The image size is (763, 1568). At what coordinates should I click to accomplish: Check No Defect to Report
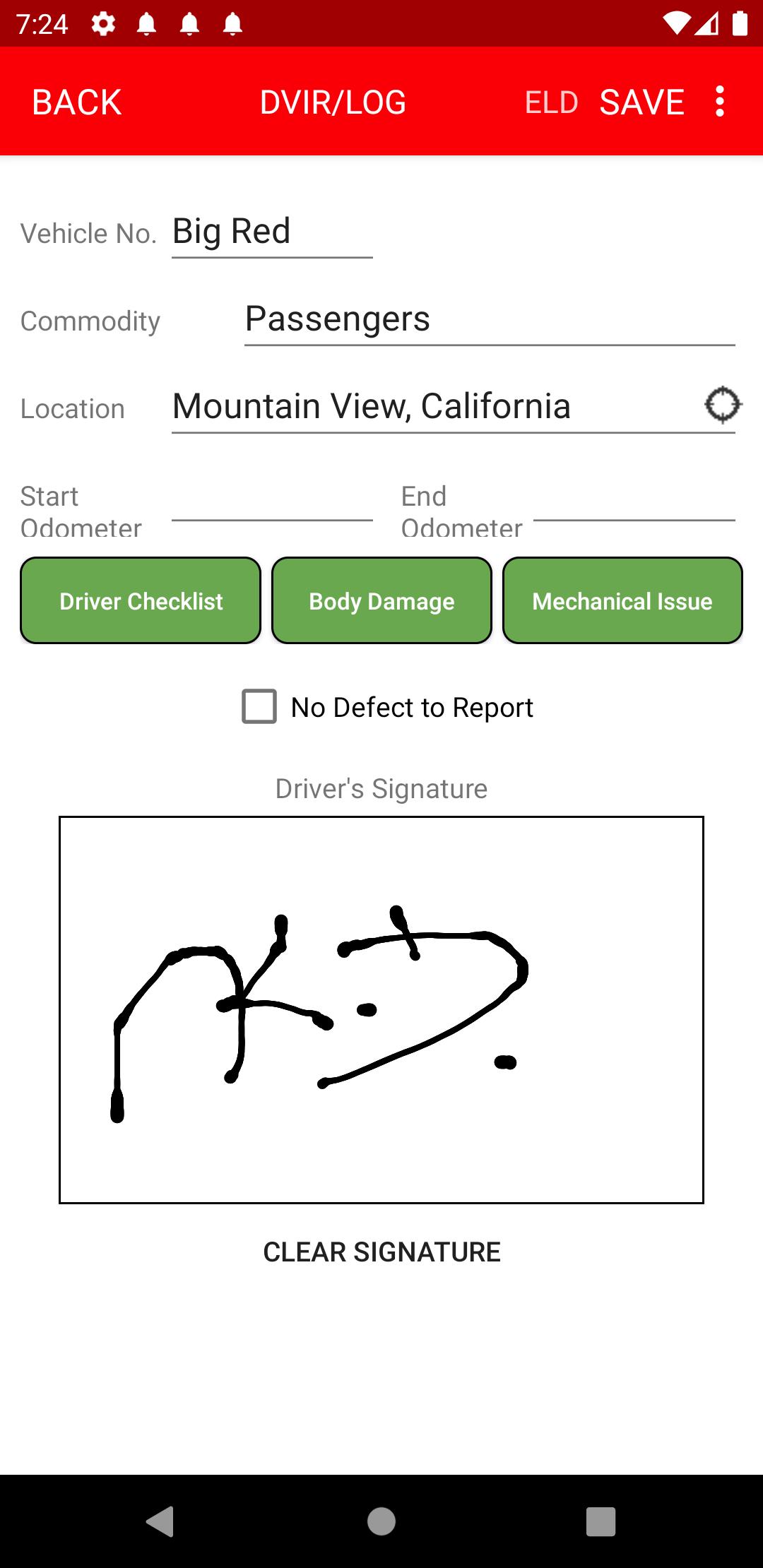(259, 706)
